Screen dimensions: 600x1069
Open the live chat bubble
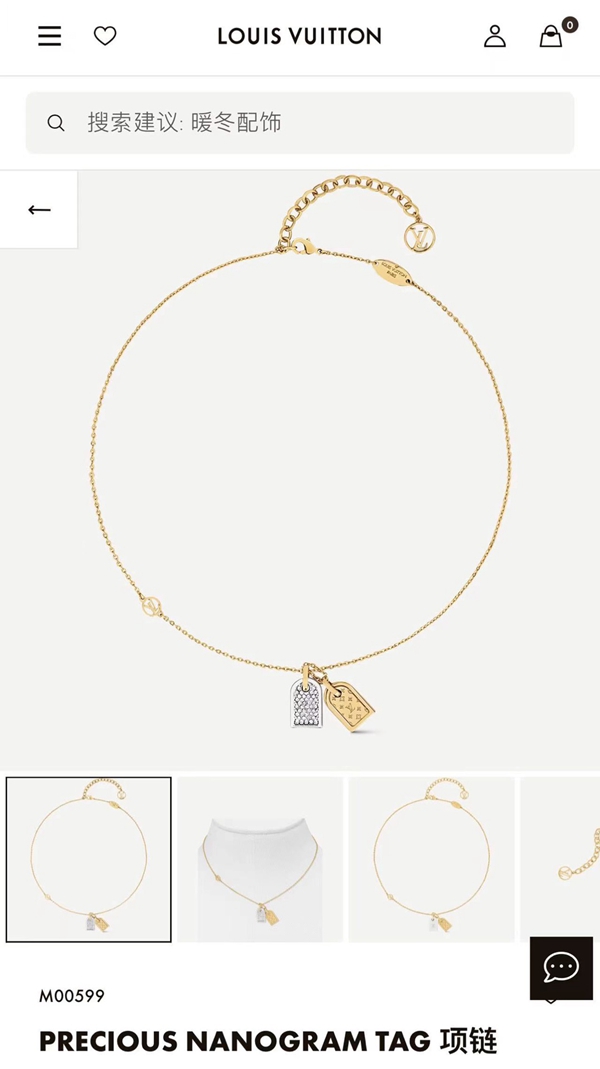pyautogui.click(x=561, y=967)
